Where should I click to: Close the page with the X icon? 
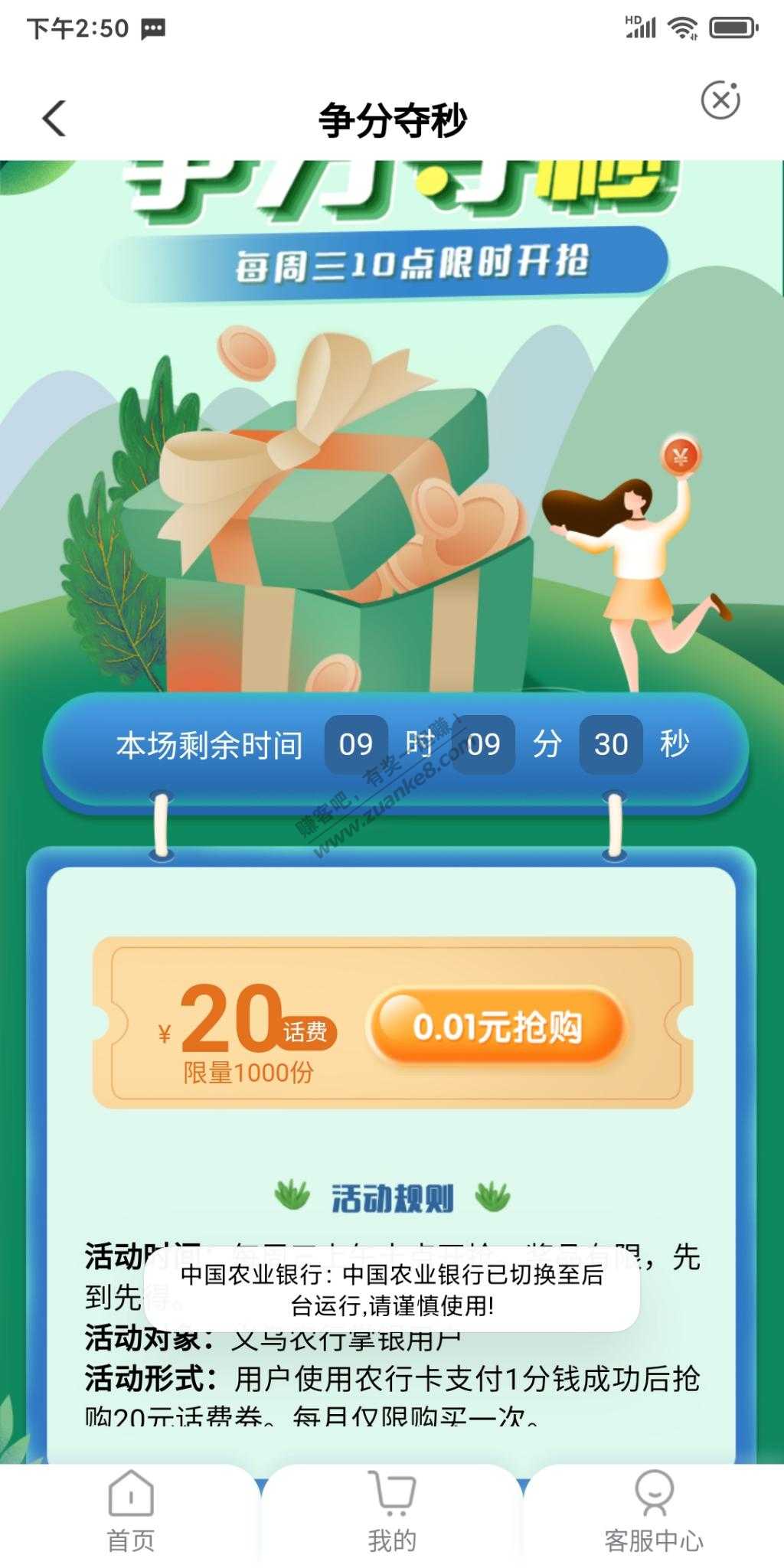tap(720, 100)
